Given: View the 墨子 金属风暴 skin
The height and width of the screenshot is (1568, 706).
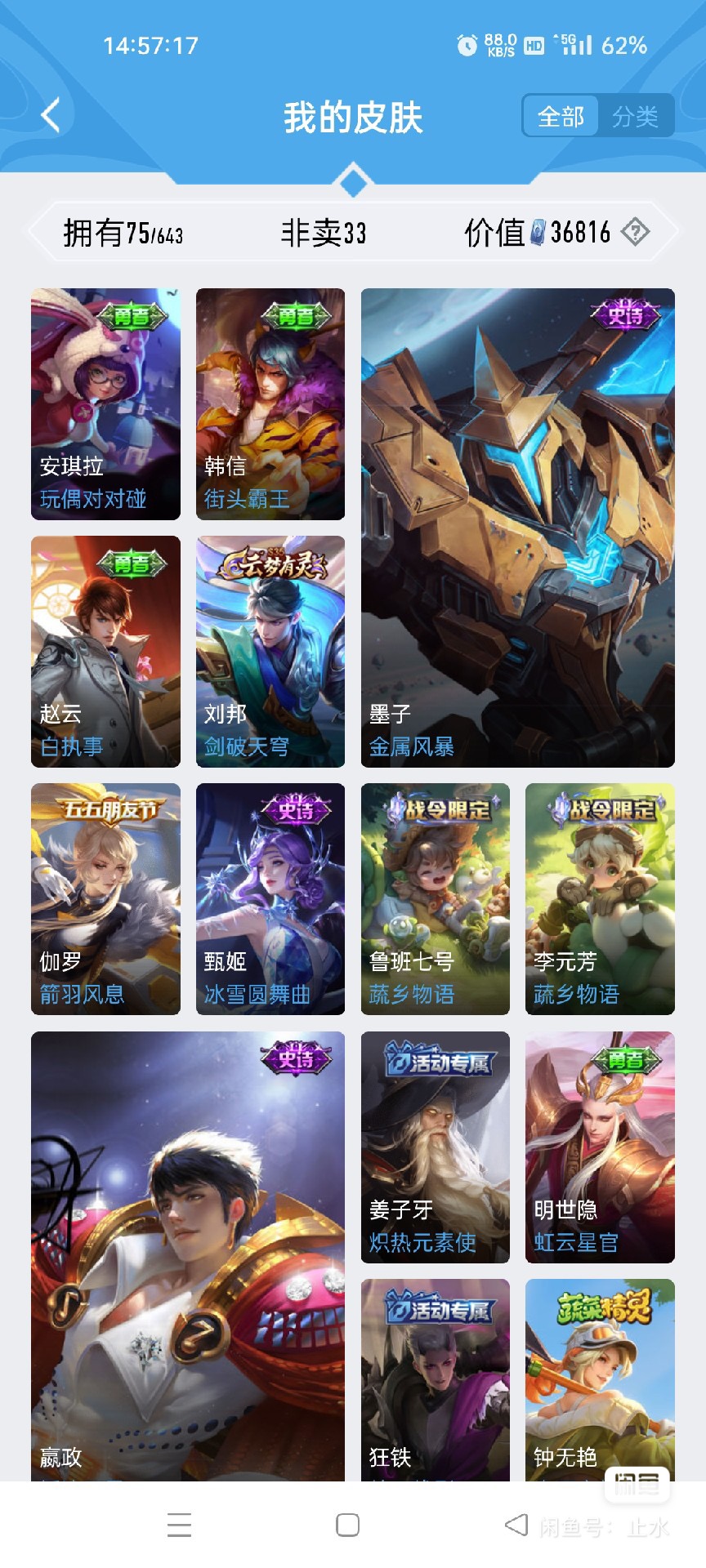Looking at the screenshot, I should click(518, 528).
